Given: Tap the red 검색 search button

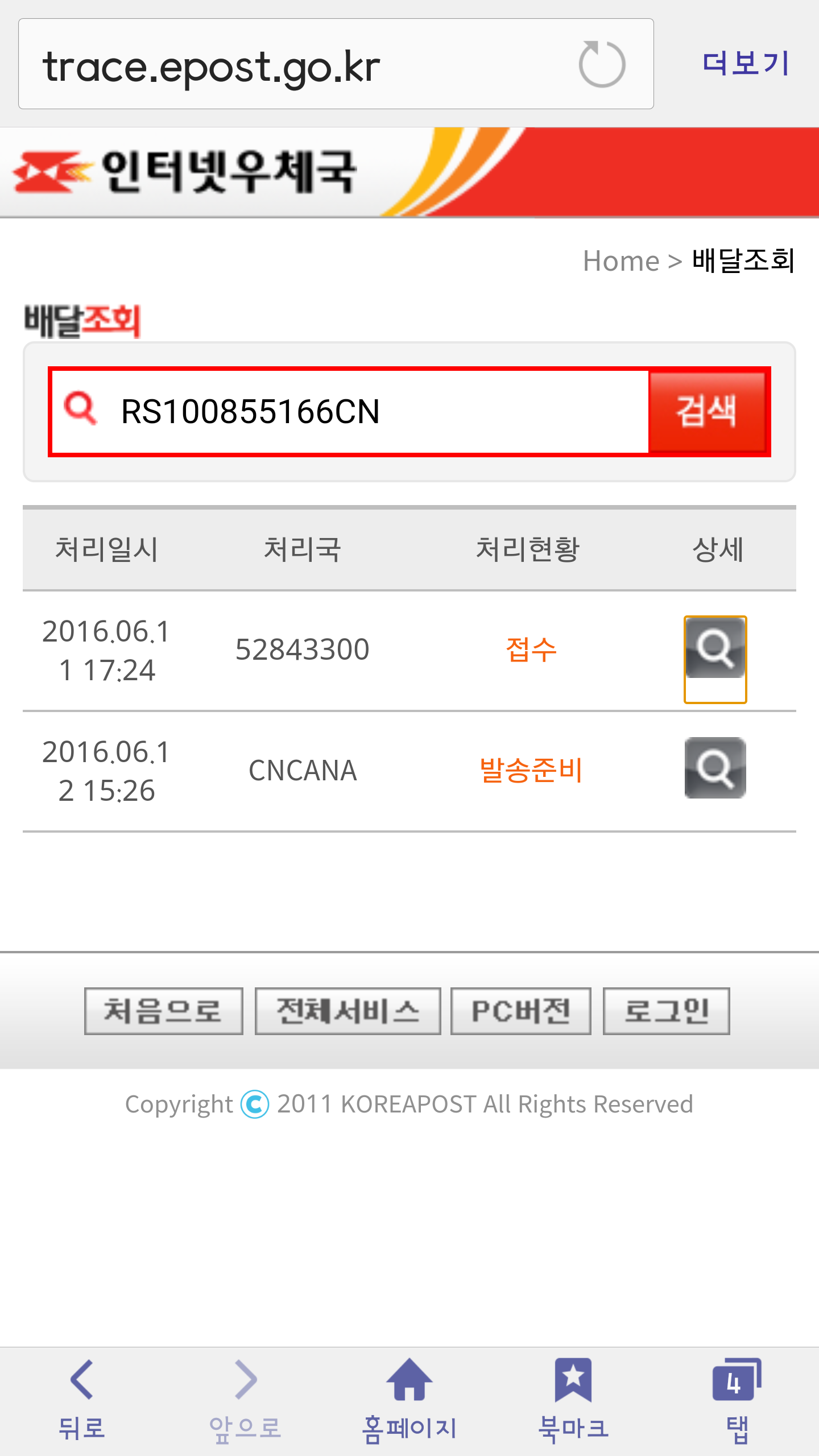Looking at the screenshot, I should [707, 412].
